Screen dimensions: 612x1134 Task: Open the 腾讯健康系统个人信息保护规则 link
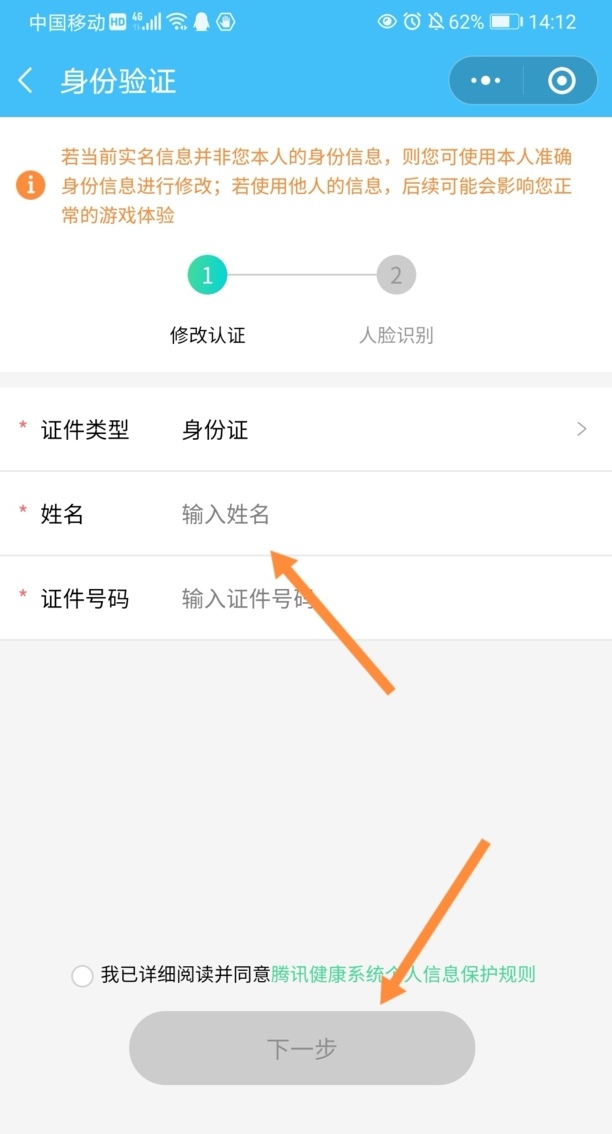403,975
